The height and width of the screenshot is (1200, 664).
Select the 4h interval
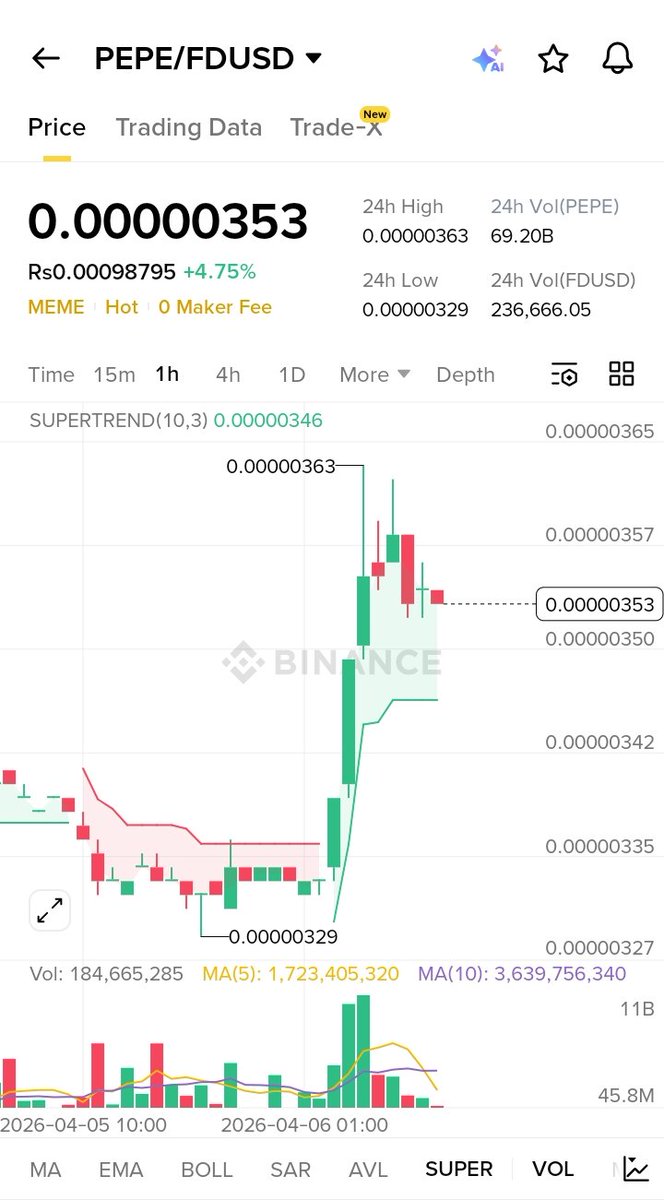(228, 375)
